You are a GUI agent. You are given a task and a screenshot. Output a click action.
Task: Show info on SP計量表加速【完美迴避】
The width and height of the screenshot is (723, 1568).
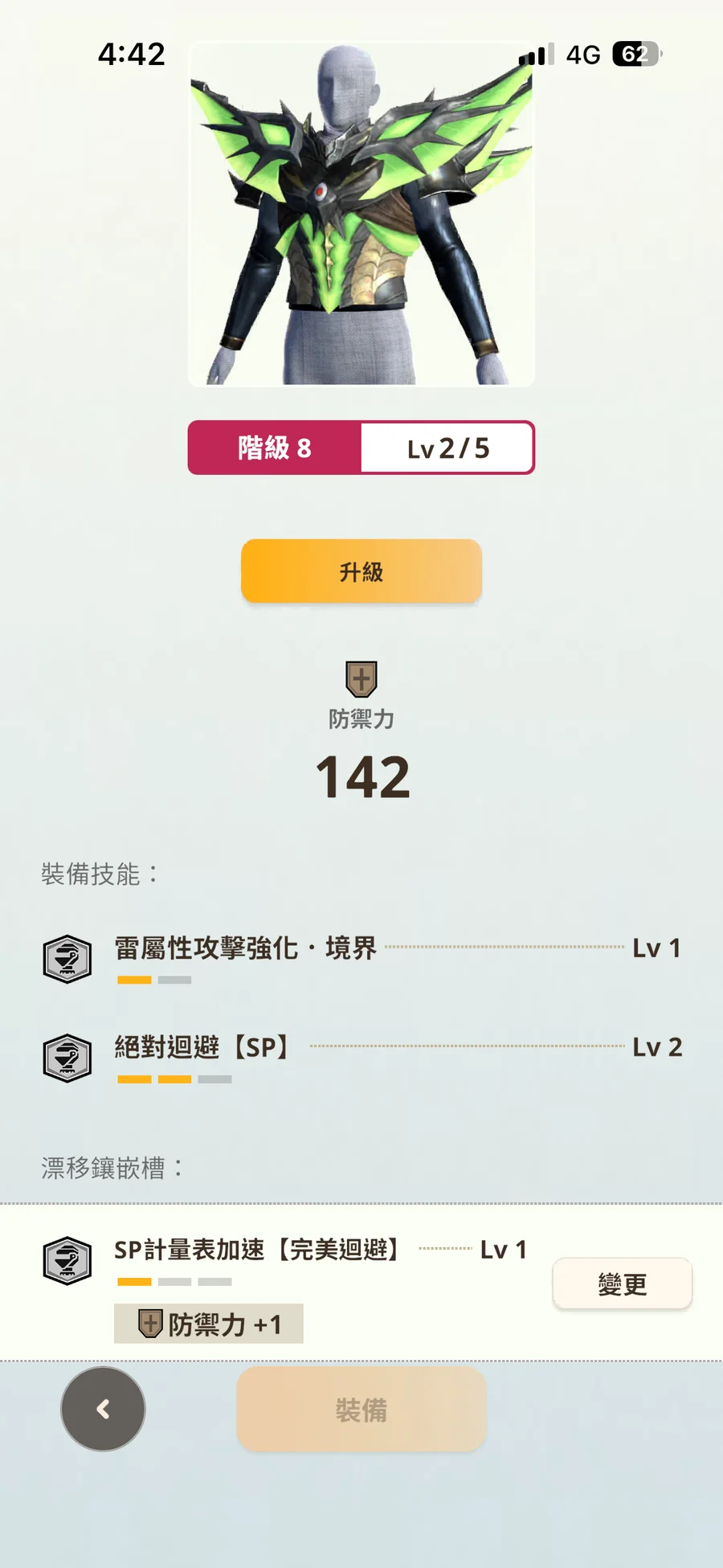click(x=257, y=1250)
